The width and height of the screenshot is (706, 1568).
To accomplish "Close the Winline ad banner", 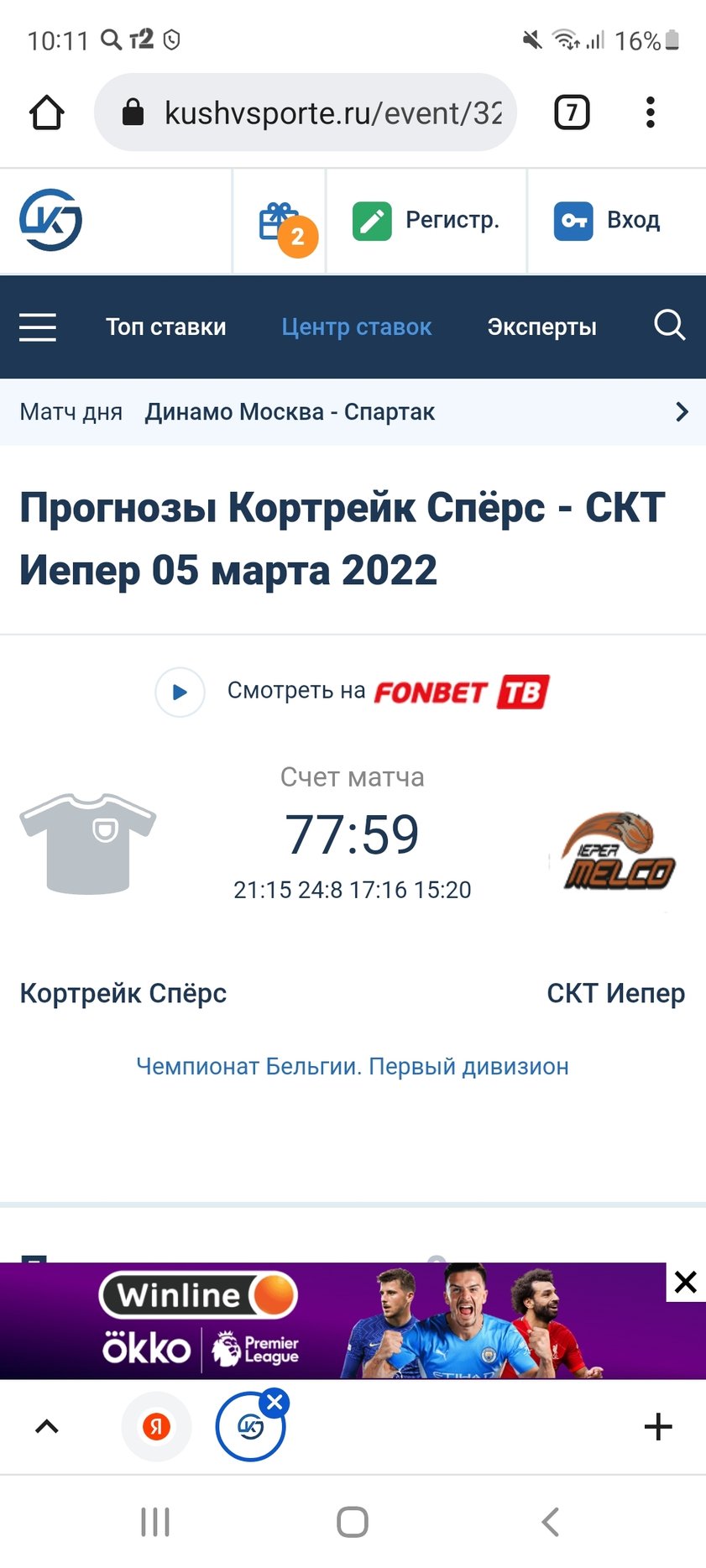I will pyautogui.click(x=685, y=1282).
